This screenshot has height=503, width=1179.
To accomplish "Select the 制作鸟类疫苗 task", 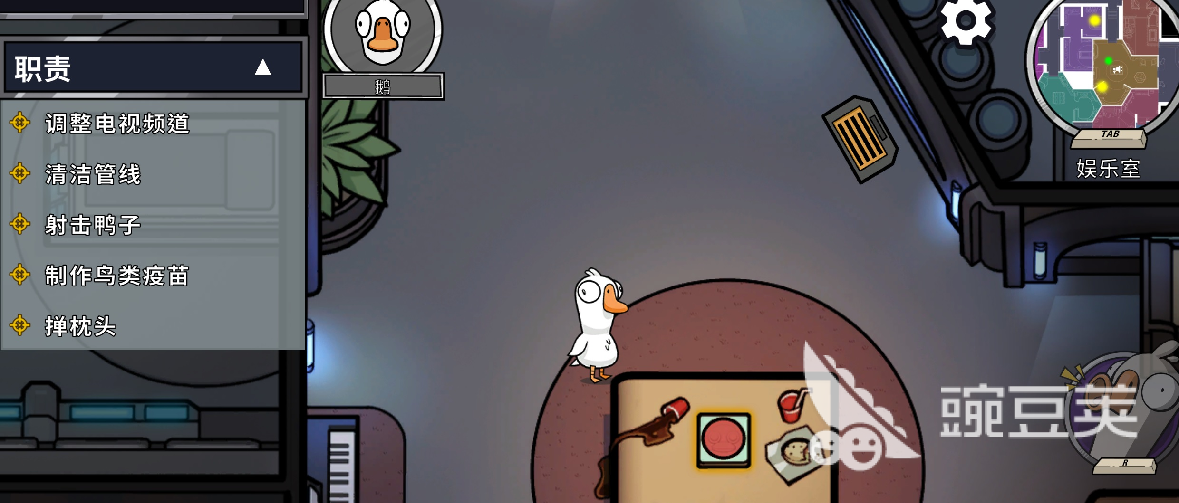I will tap(116, 275).
